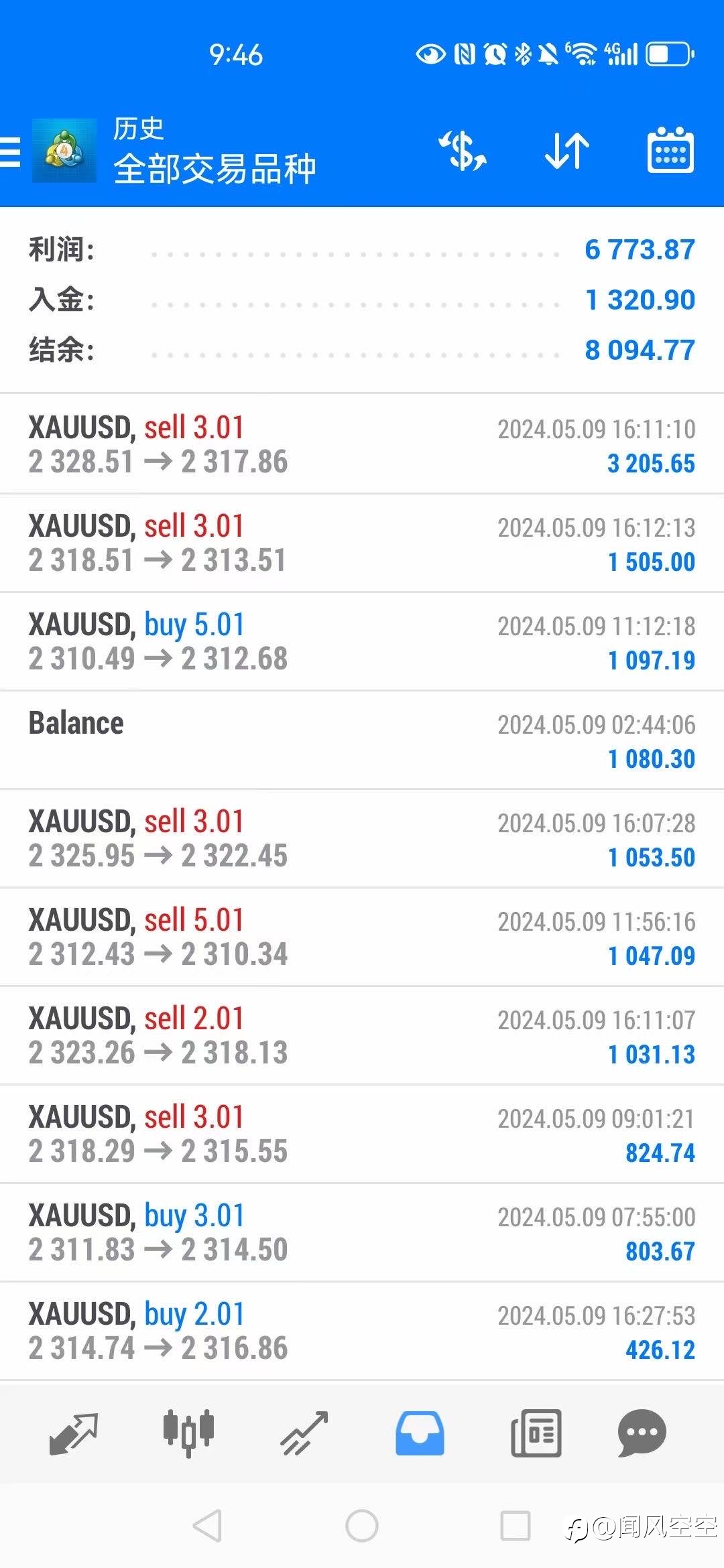Open the calendar date range picker
724x1568 pixels.
point(670,150)
